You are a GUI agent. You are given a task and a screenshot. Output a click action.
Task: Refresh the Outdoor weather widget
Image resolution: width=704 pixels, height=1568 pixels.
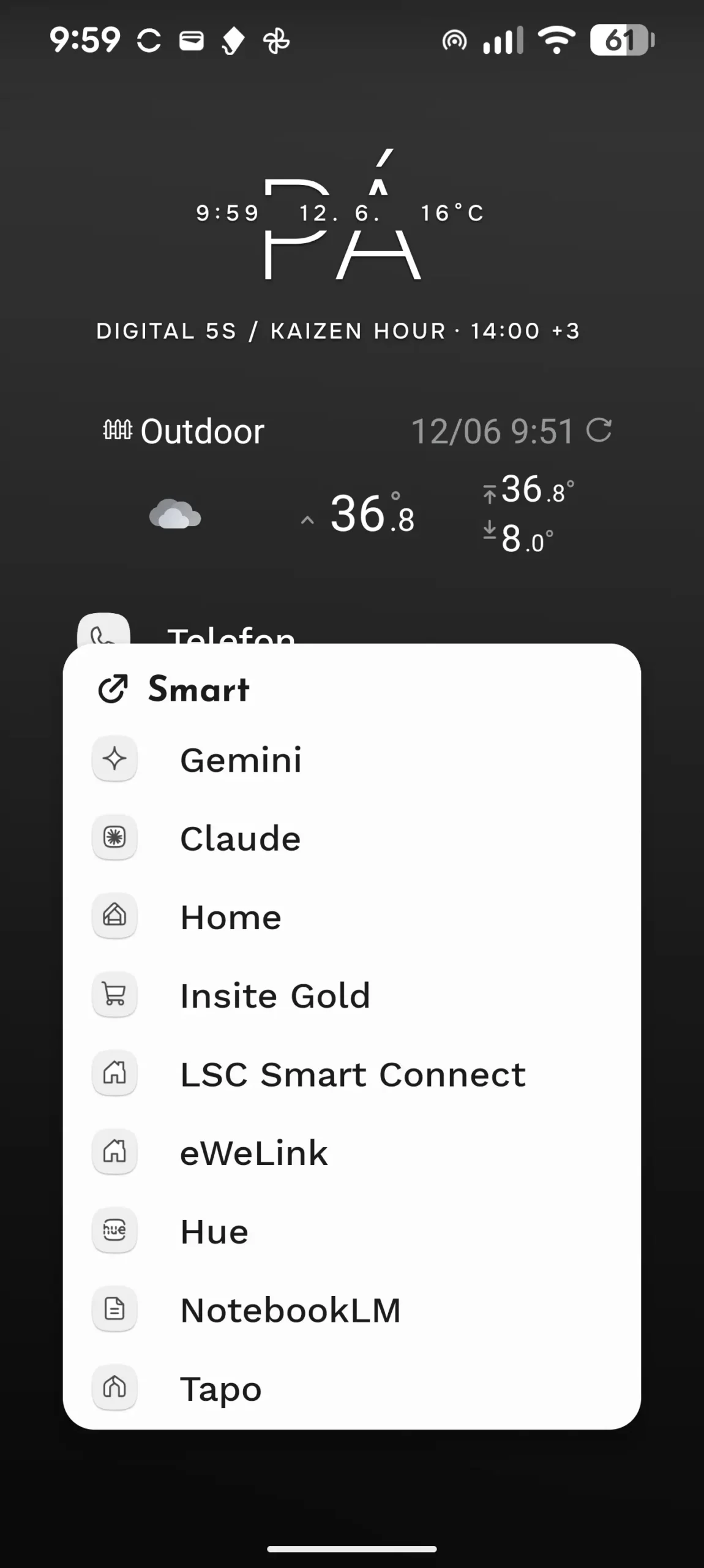tap(599, 430)
